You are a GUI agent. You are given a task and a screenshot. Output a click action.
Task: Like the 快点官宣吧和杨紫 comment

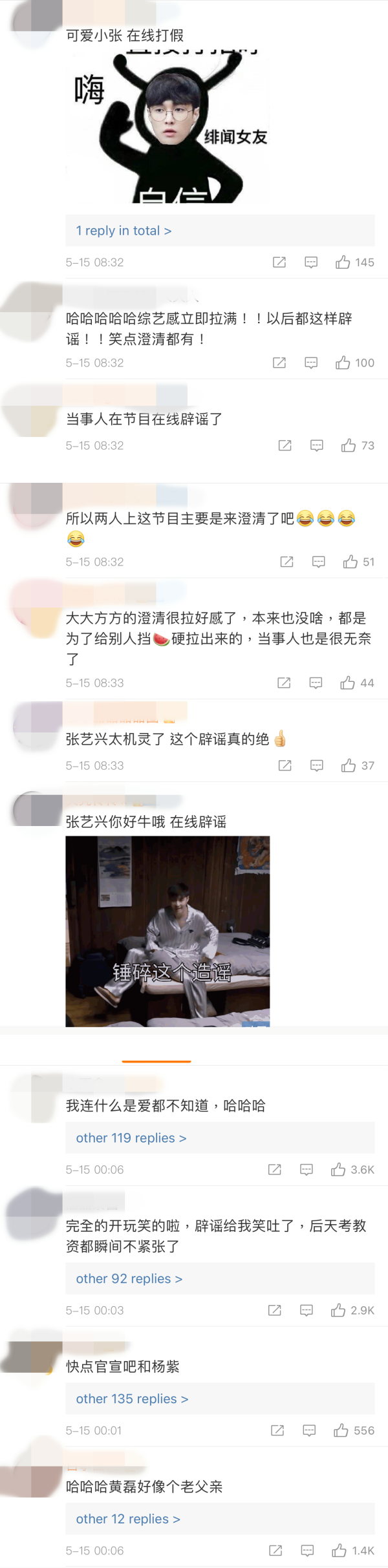pyautogui.click(x=341, y=1431)
